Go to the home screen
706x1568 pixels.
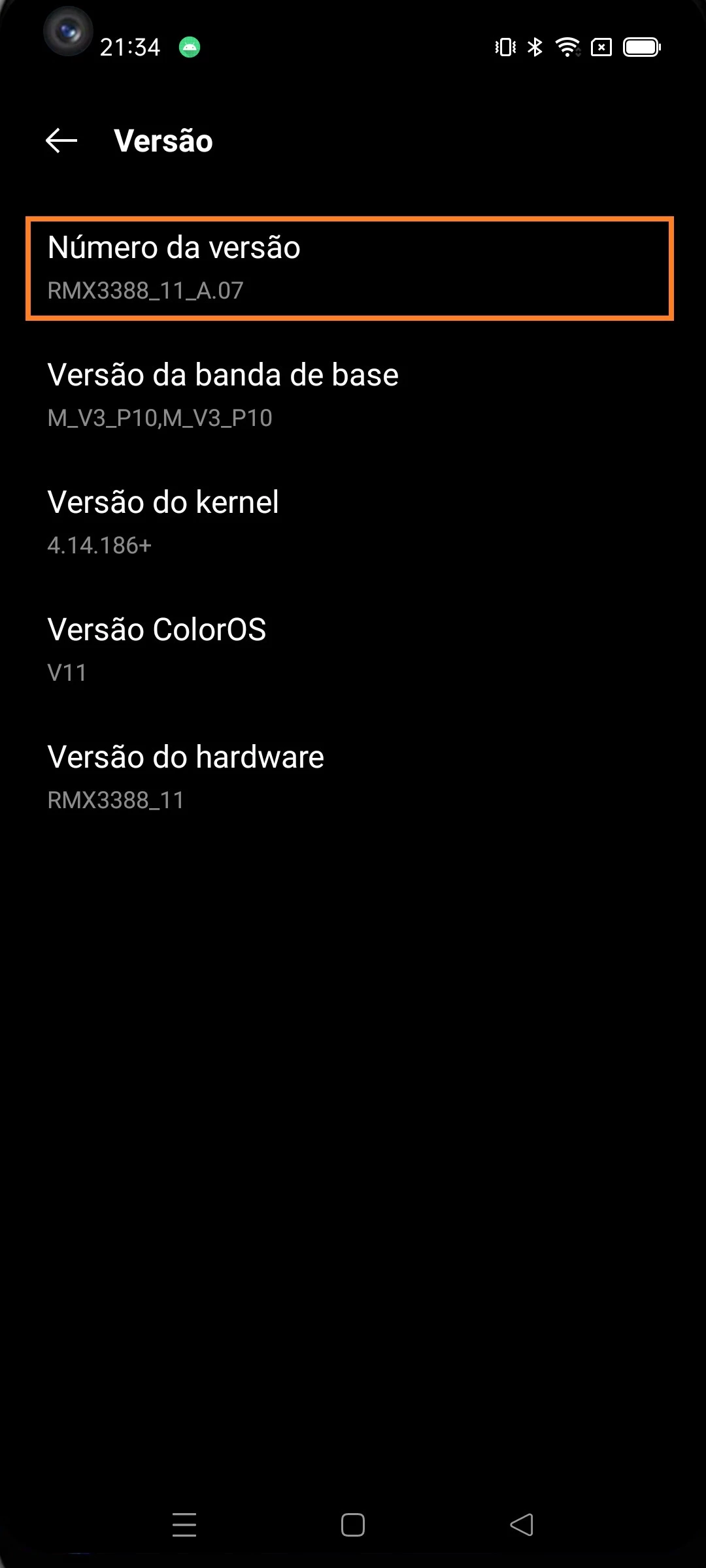(x=353, y=1525)
